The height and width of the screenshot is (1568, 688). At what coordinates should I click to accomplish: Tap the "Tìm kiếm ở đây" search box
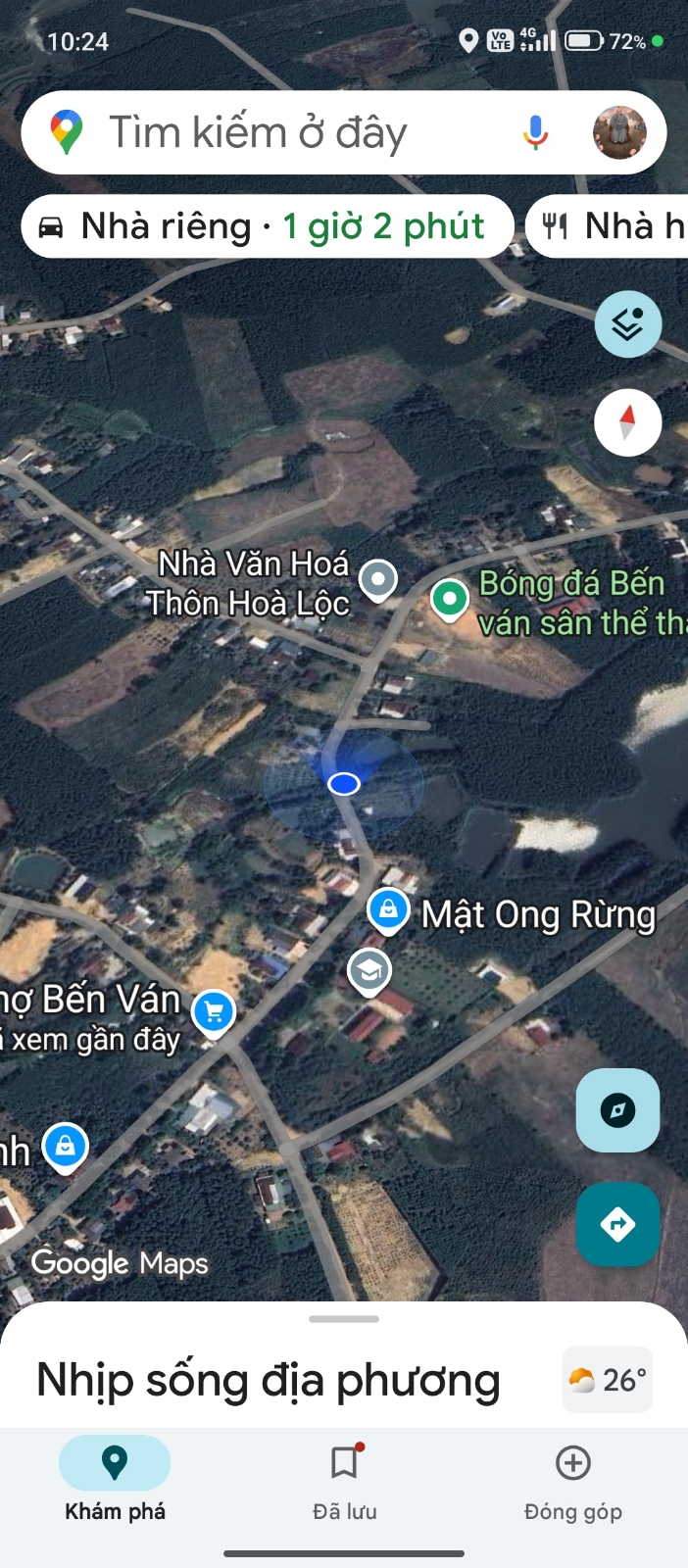tap(284, 132)
